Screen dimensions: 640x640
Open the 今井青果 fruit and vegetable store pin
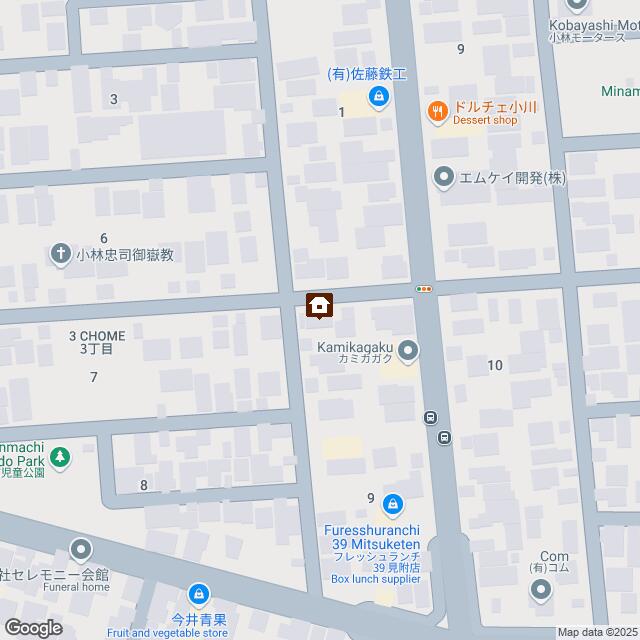pyautogui.click(x=200, y=595)
